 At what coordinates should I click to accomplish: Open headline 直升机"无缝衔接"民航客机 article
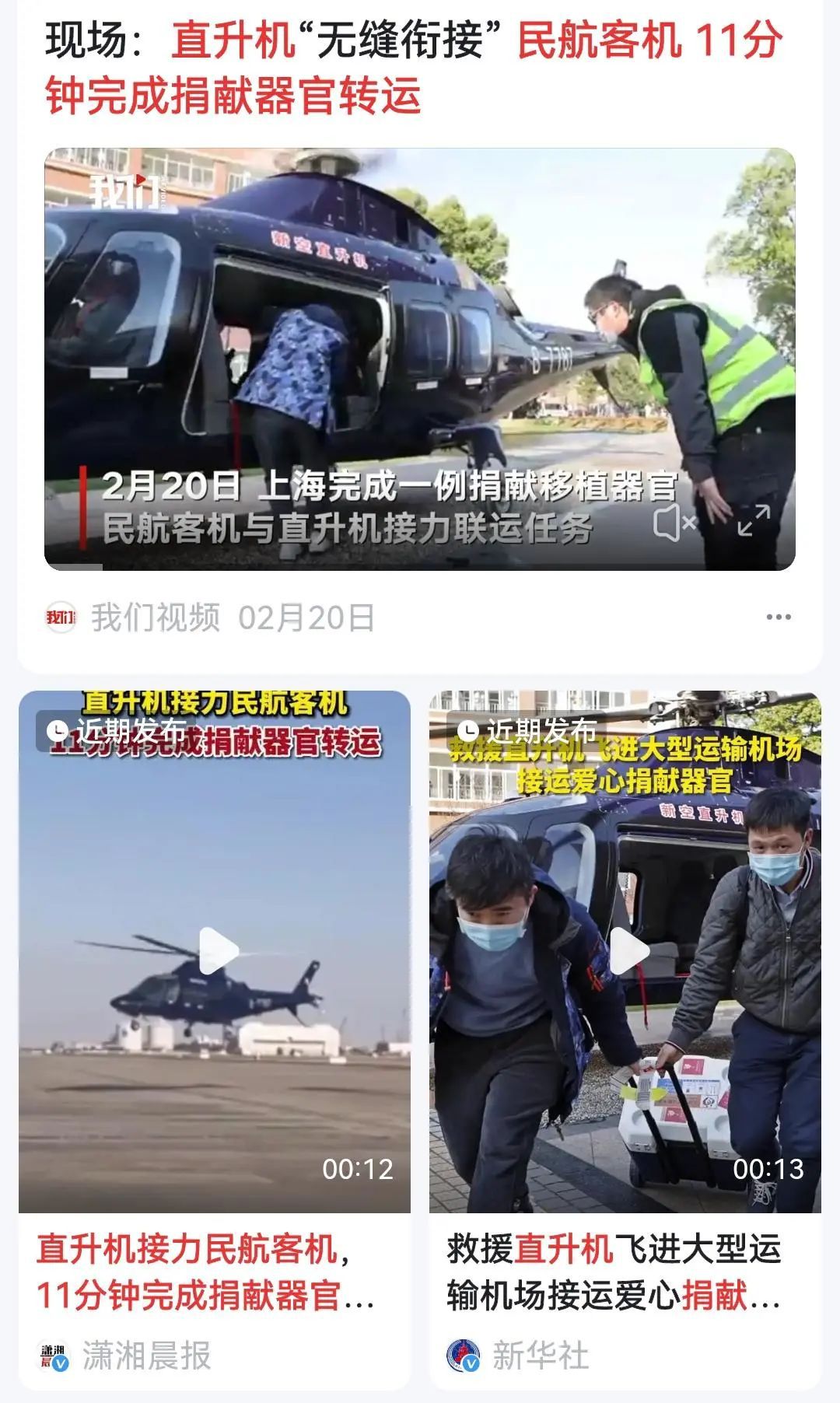click(x=412, y=68)
